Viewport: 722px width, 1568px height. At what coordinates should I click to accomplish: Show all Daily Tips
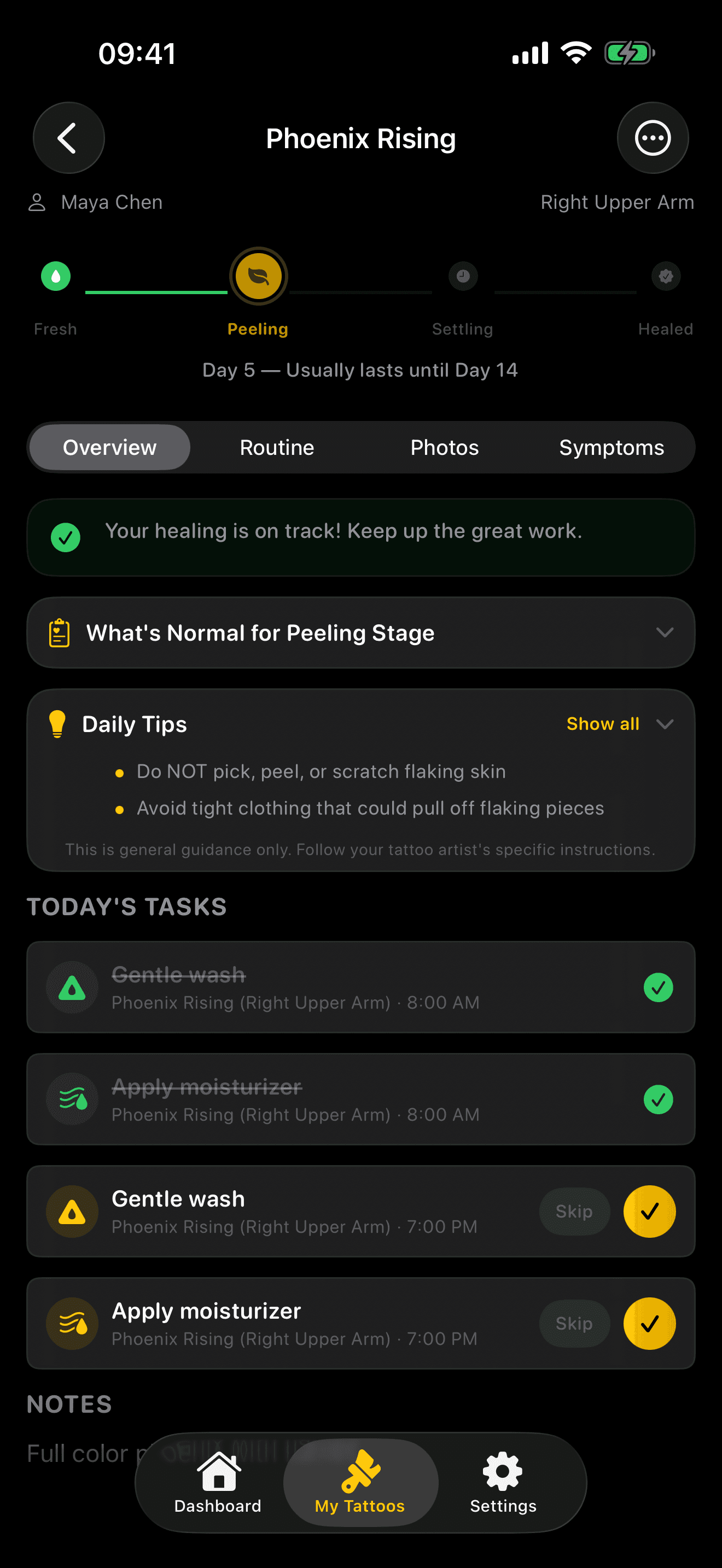[x=603, y=724]
